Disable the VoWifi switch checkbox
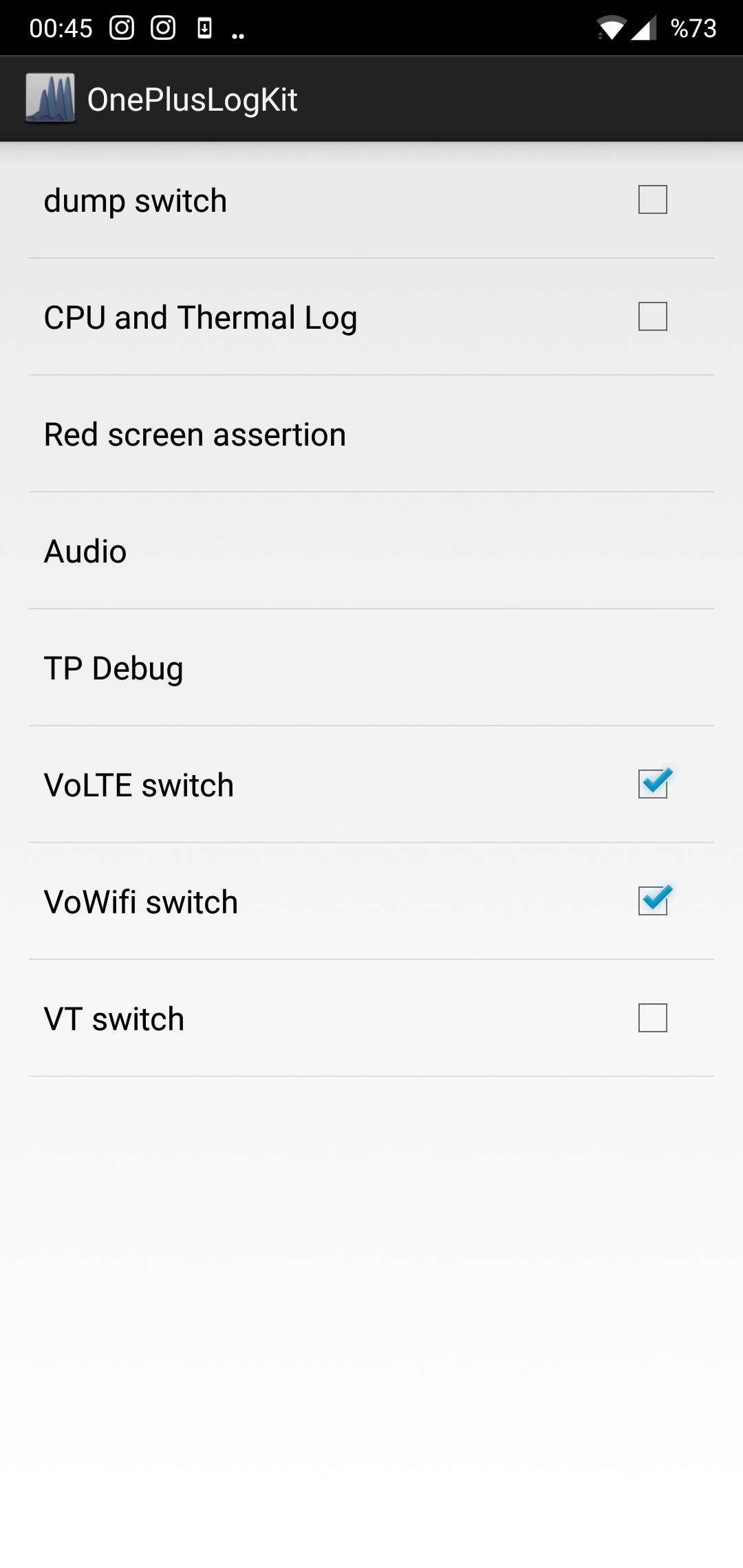The image size is (743, 1568). click(652, 901)
